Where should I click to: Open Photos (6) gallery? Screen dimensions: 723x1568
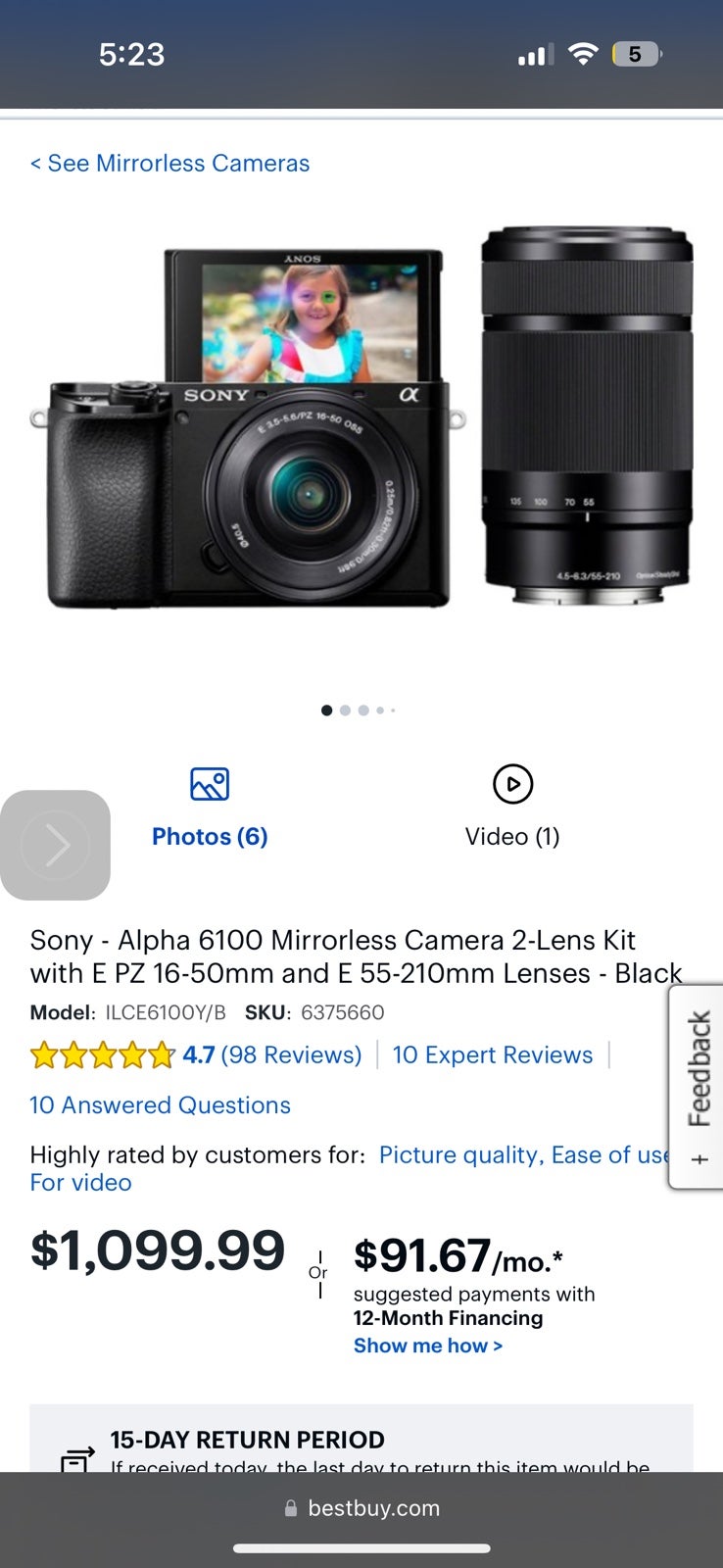click(210, 808)
